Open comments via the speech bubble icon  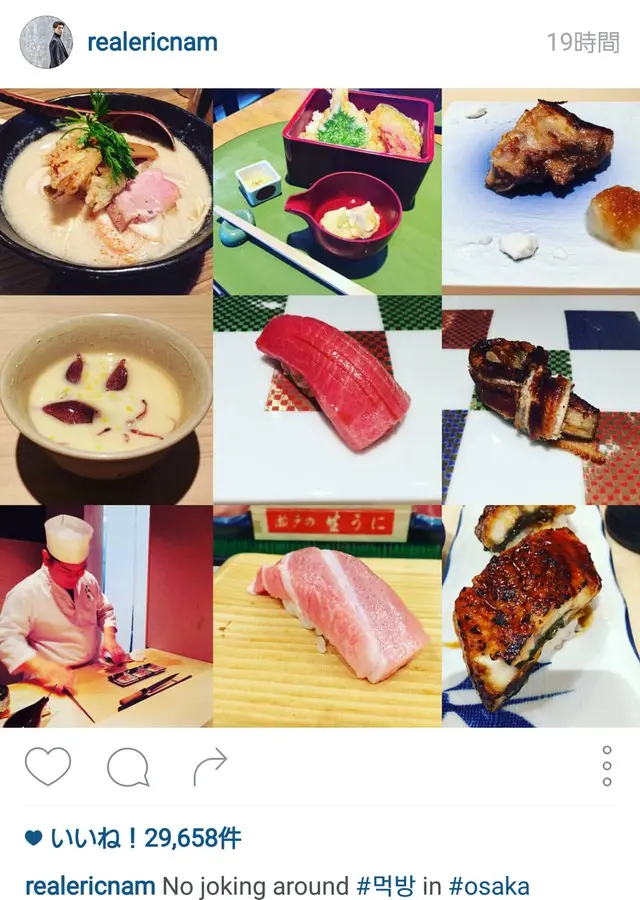pyautogui.click(x=128, y=768)
